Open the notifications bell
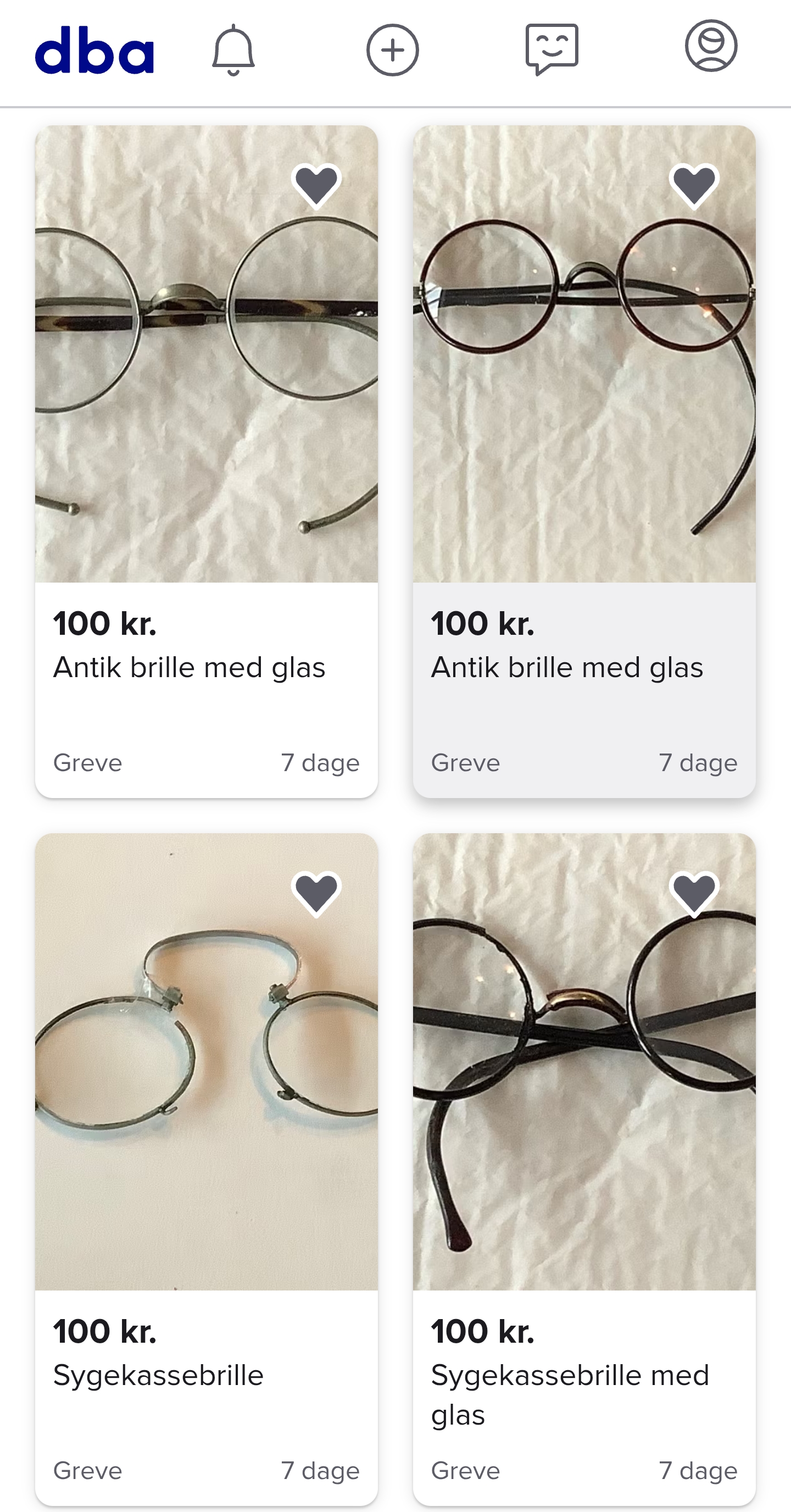The height and width of the screenshot is (1512, 791). click(x=233, y=51)
